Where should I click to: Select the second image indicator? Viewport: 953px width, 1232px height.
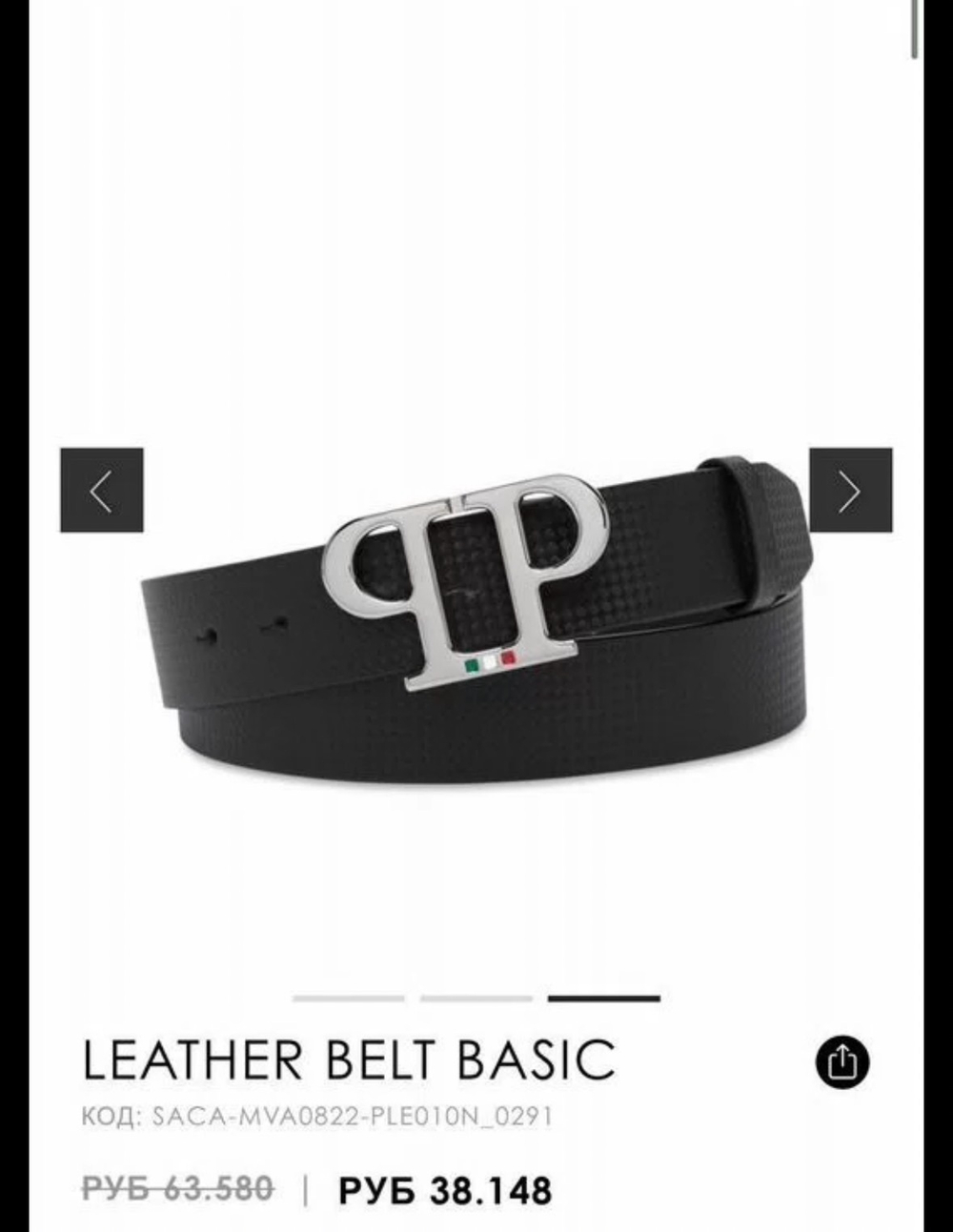476,999
